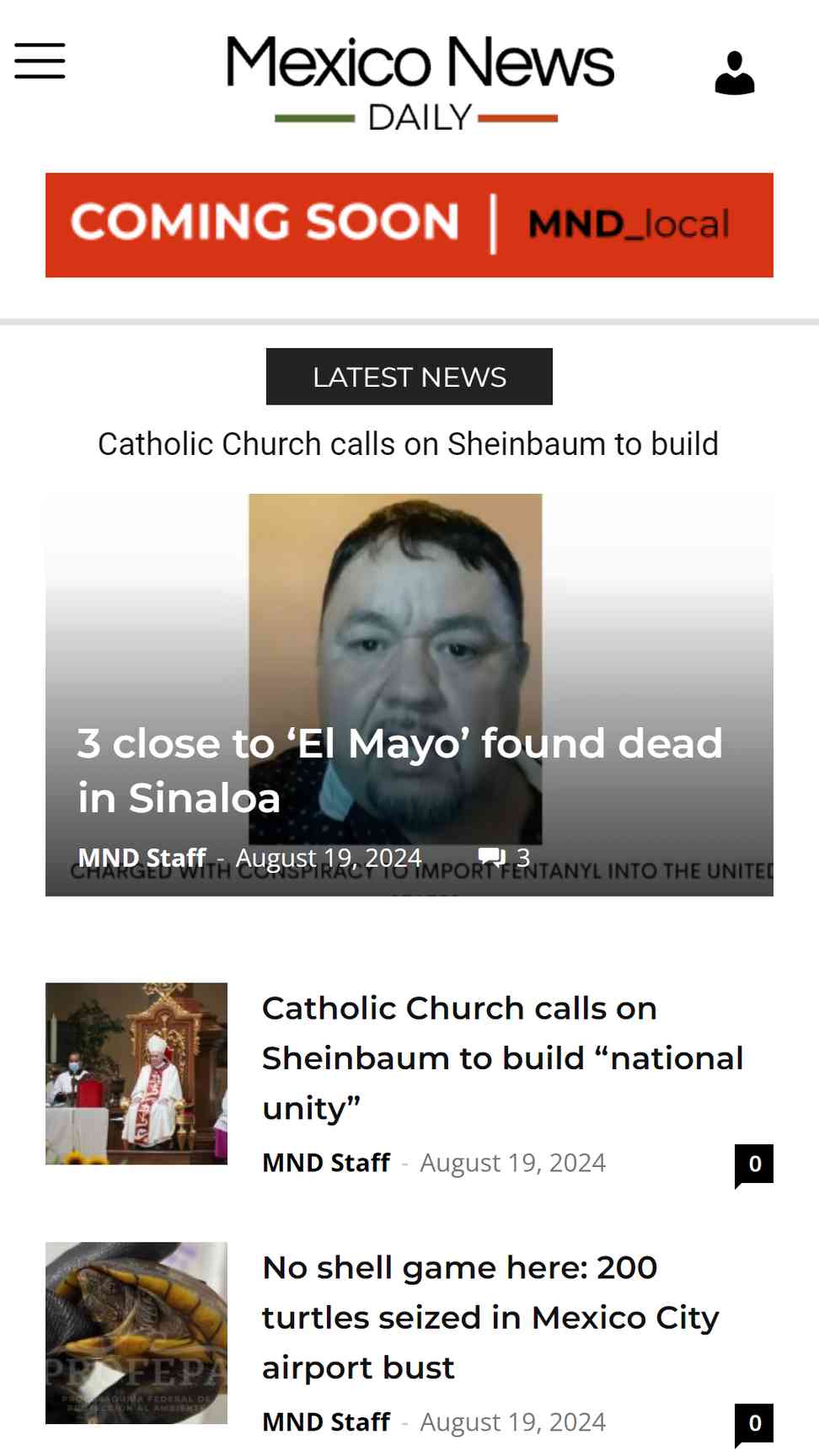Open the Catholic Church article thumbnail
The width and height of the screenshot is (819, 1456).
(136, 1073)
